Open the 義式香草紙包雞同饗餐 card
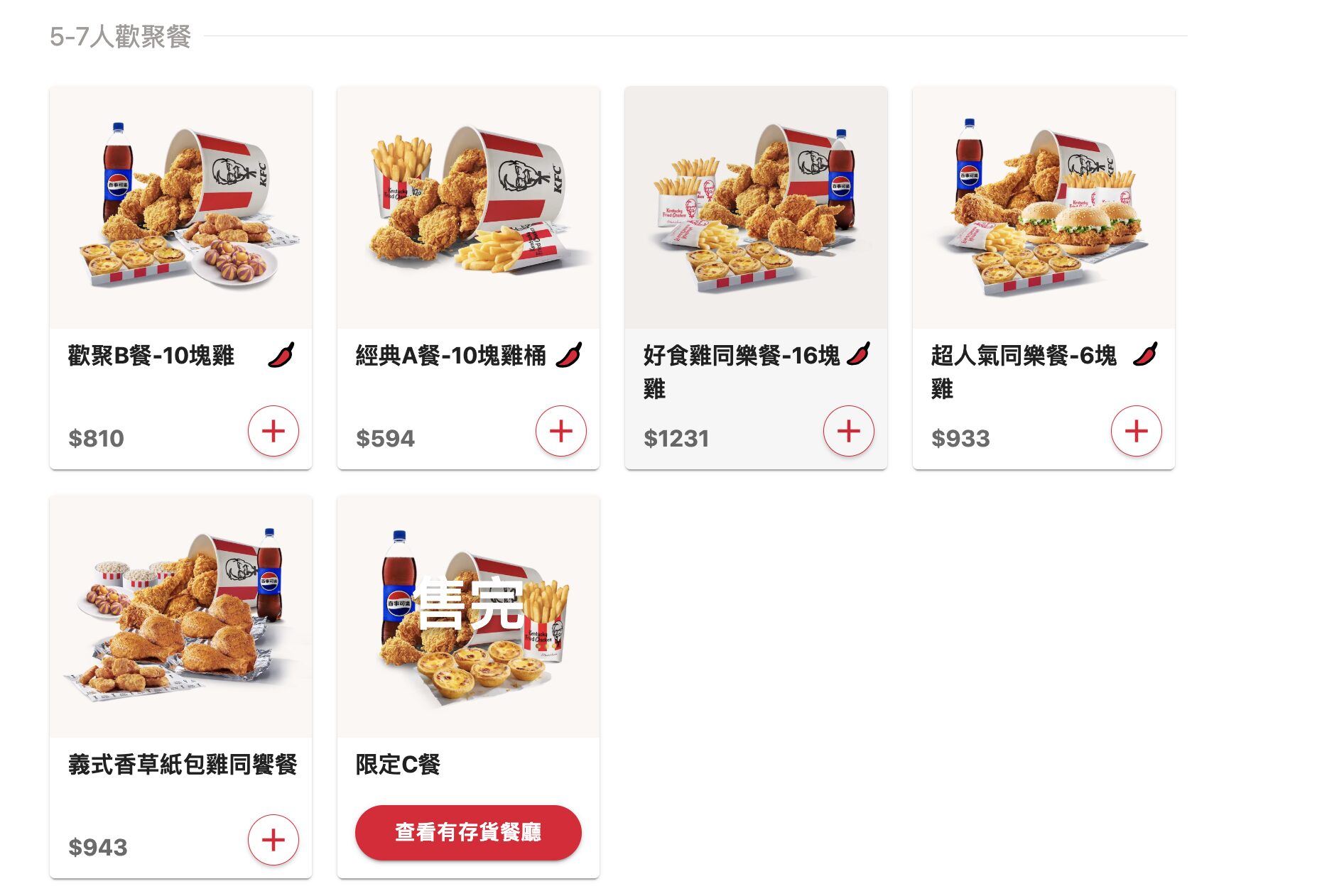This screenshot has height=896, width=1317. click(180, 616)
